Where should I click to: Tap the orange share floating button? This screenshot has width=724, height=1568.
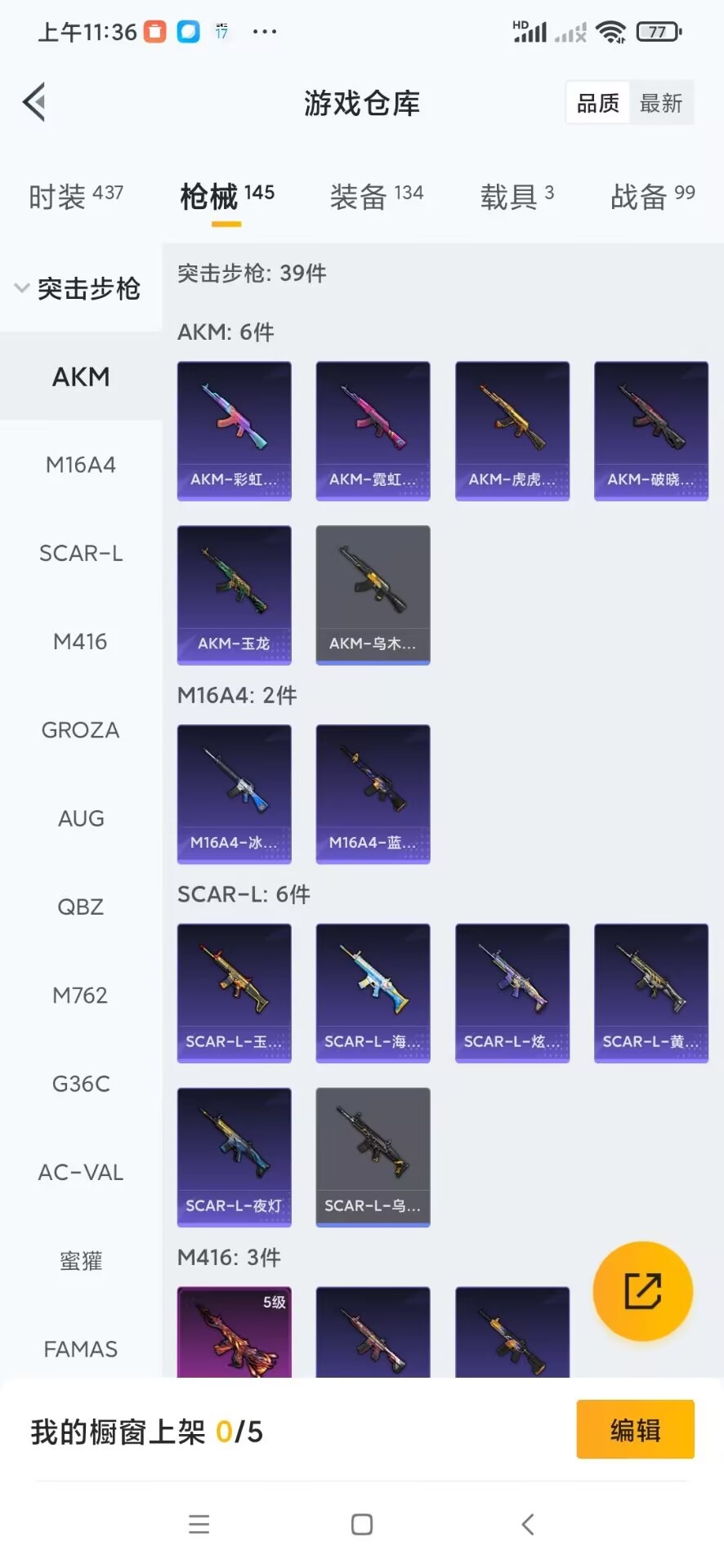[642, 1291]
